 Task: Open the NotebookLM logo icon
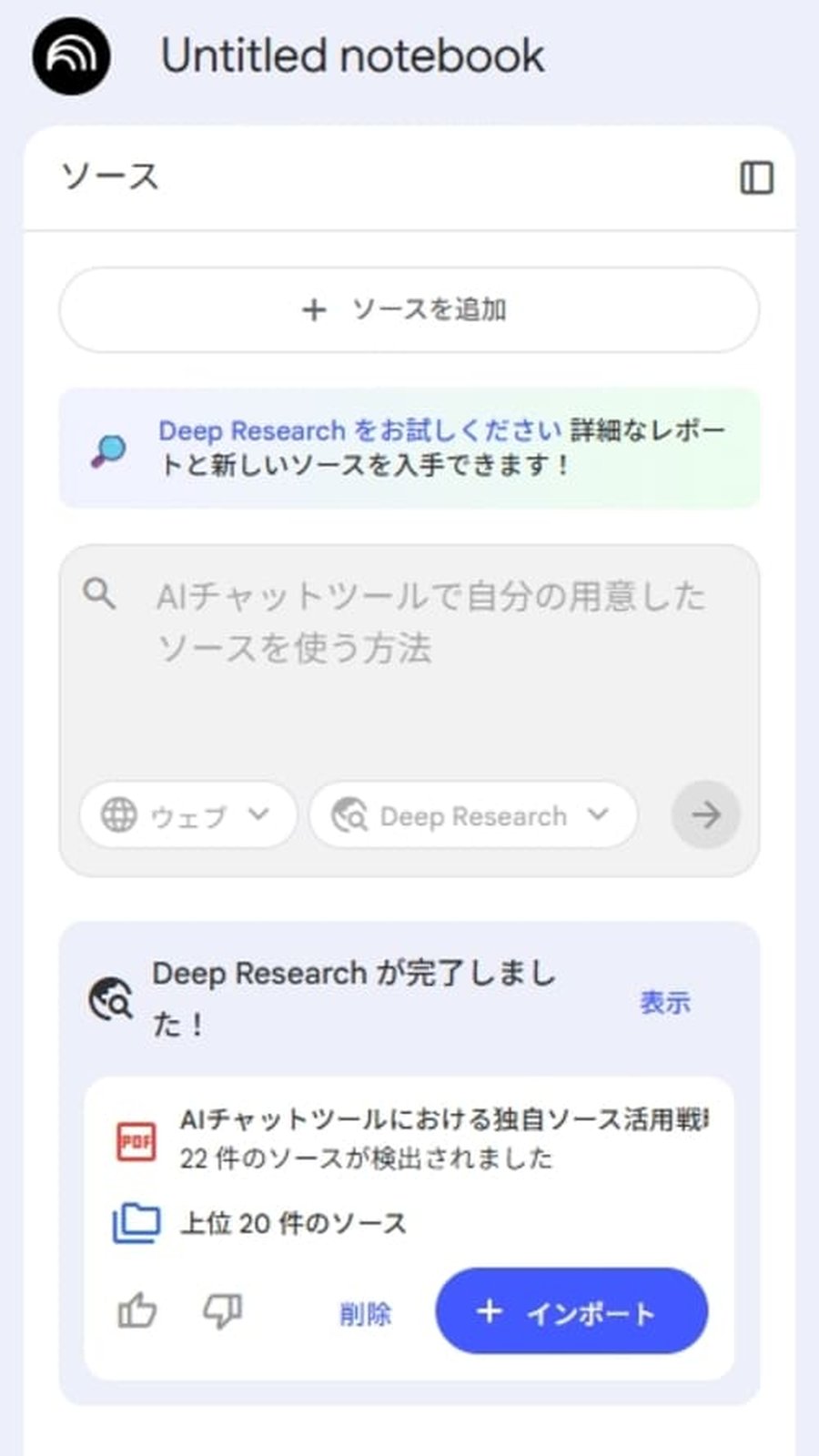(73, 56)
